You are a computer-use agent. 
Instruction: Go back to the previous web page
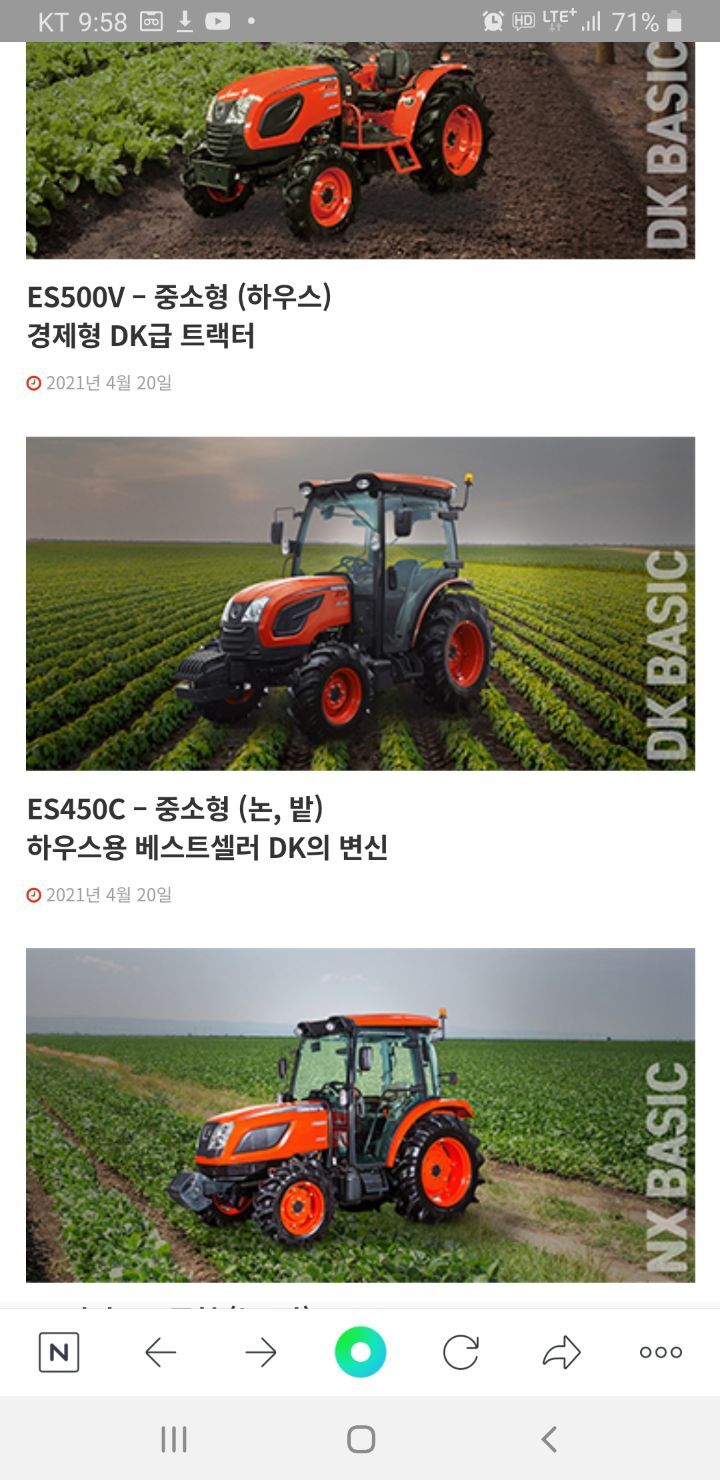pyautogui.click(x=160, y=1353)
